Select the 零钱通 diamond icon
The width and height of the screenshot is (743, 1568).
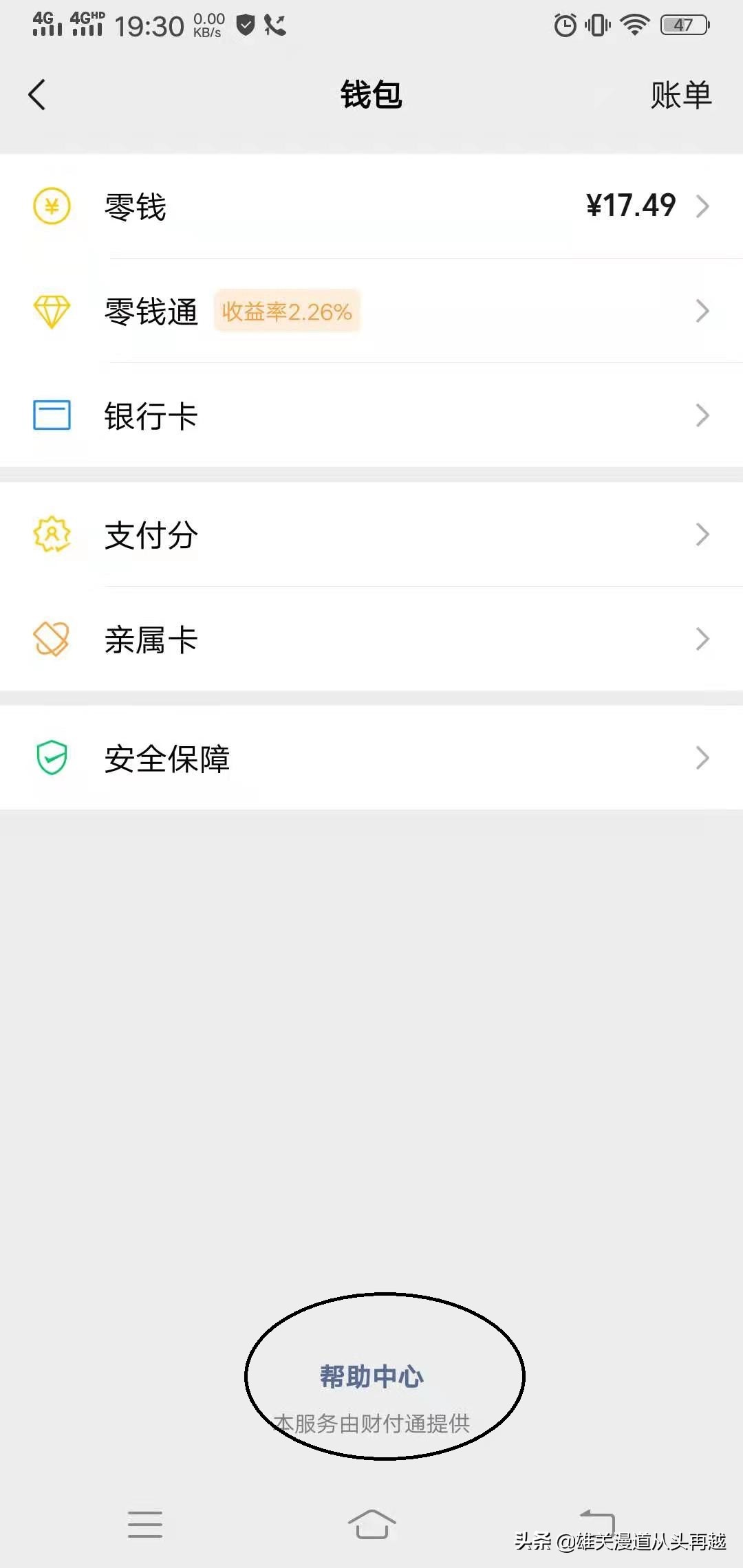52,310
